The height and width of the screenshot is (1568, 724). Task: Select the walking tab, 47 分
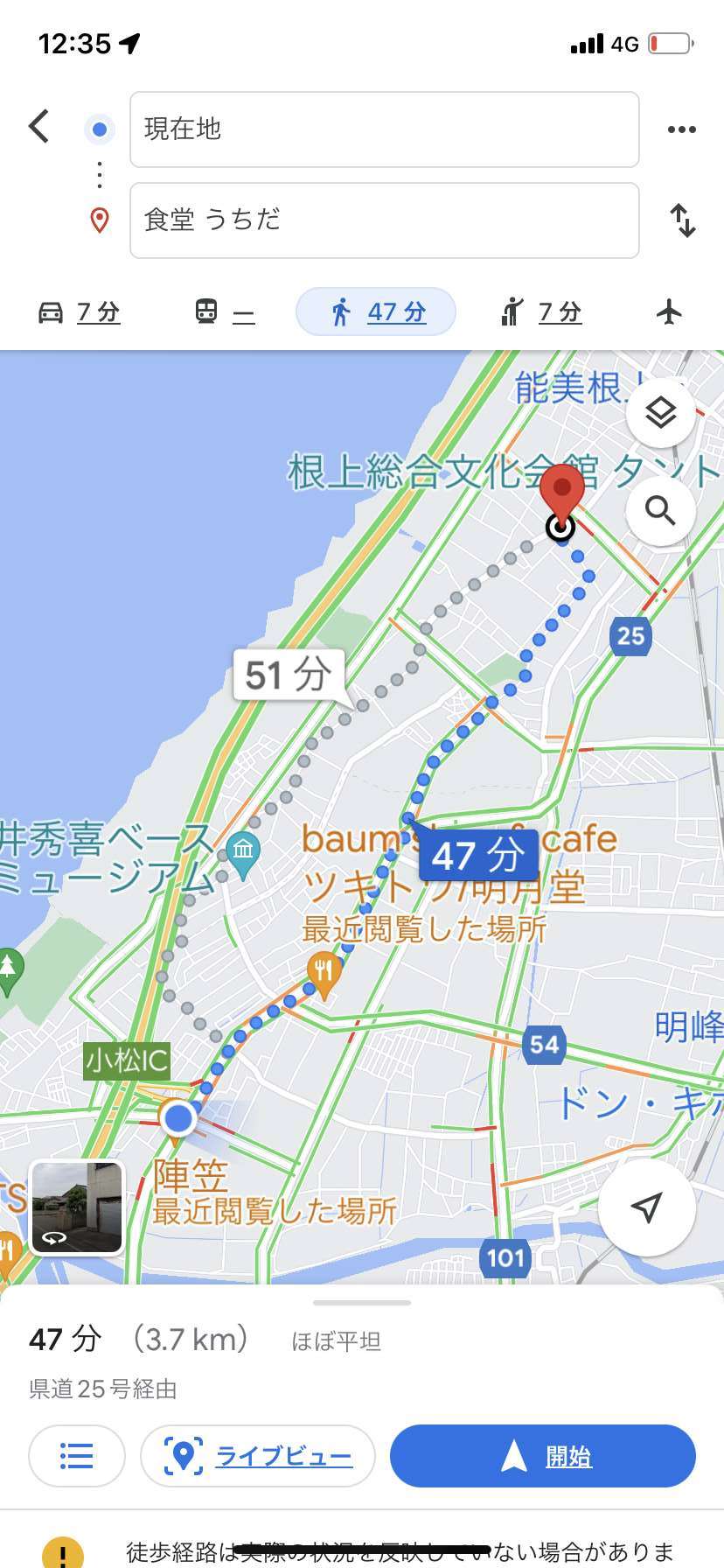(376, 311)
